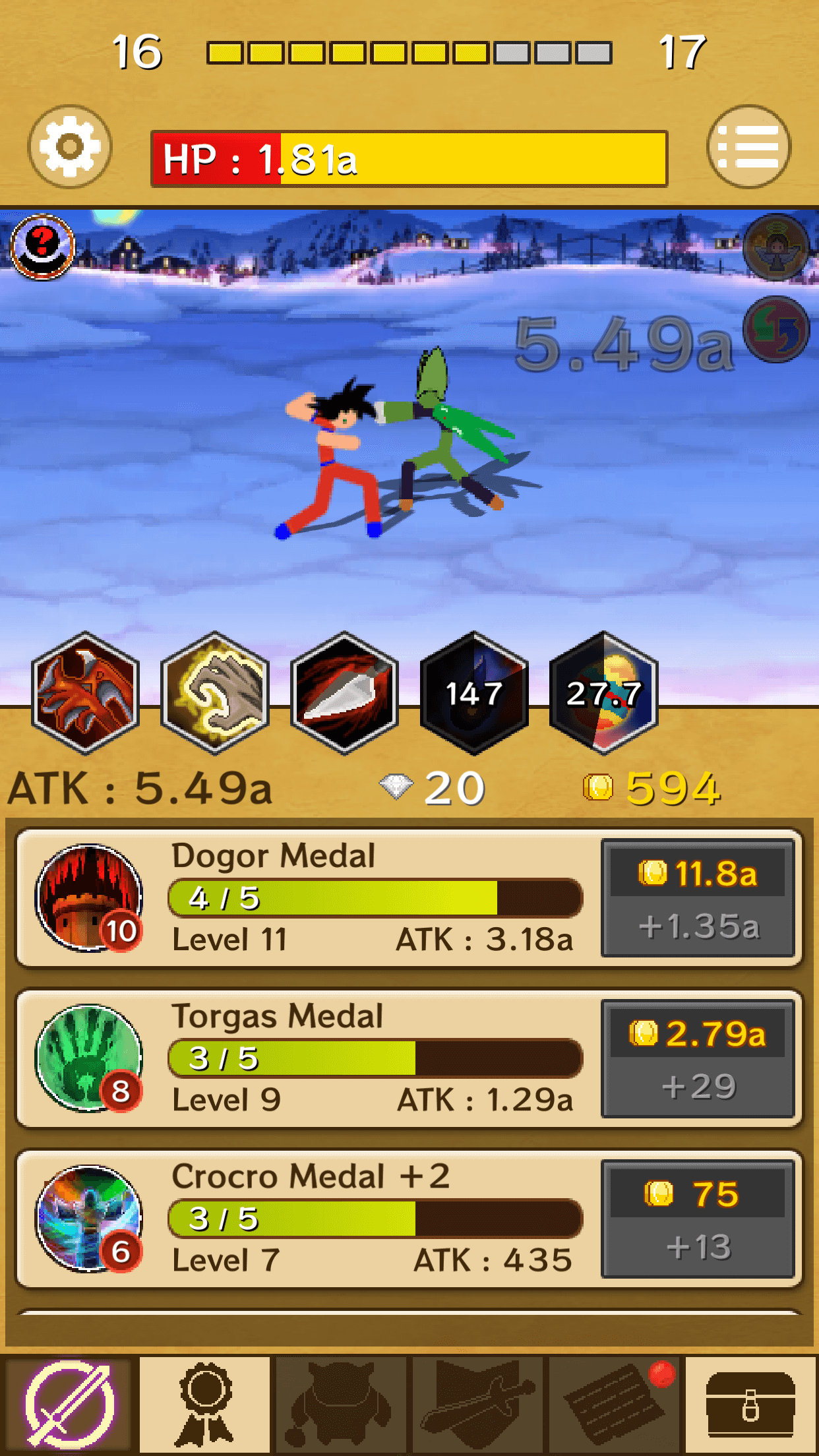Tap the skill on cooldown at 147
819x1456 pixels.
coord(473,693)
